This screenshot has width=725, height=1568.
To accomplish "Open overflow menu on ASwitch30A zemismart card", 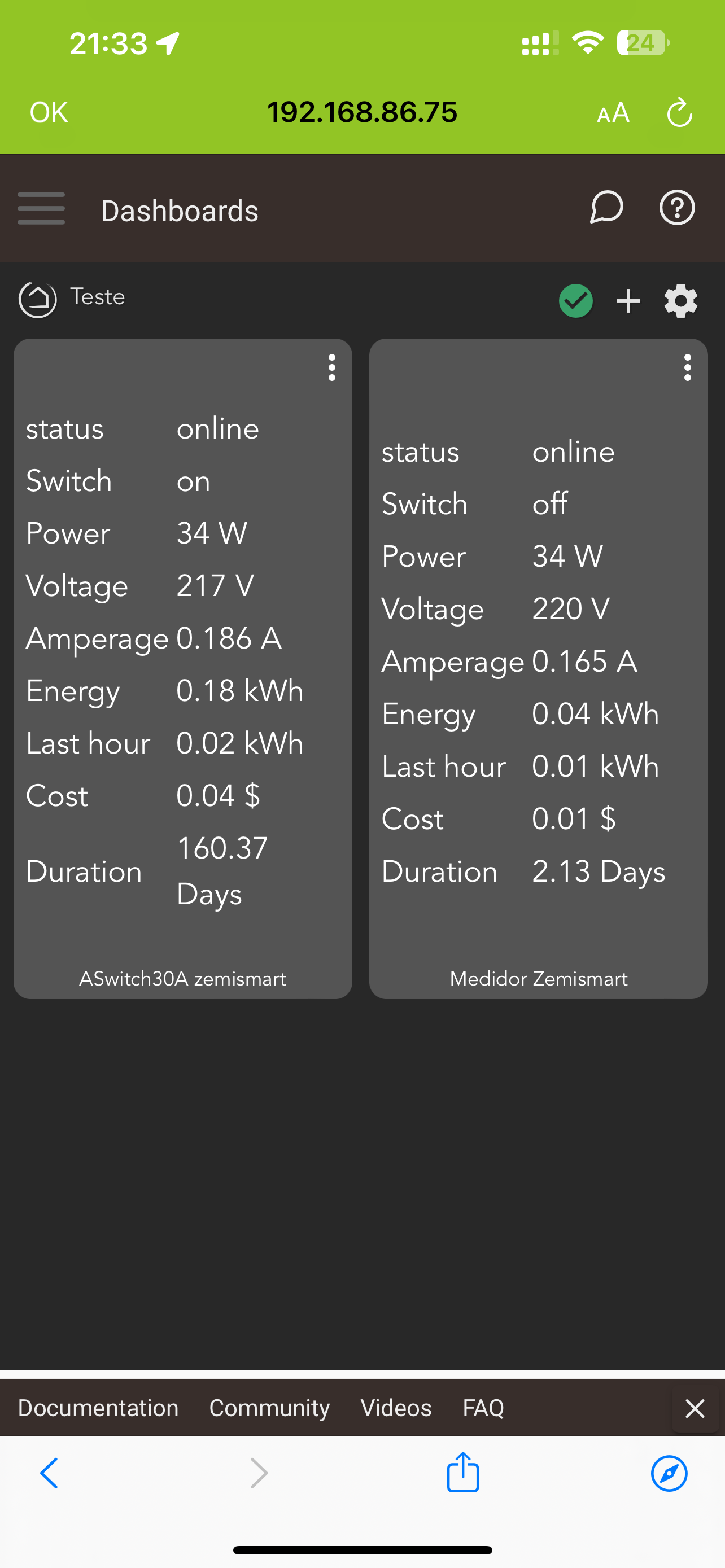I will pyautogui.click(x=332, y=367).
